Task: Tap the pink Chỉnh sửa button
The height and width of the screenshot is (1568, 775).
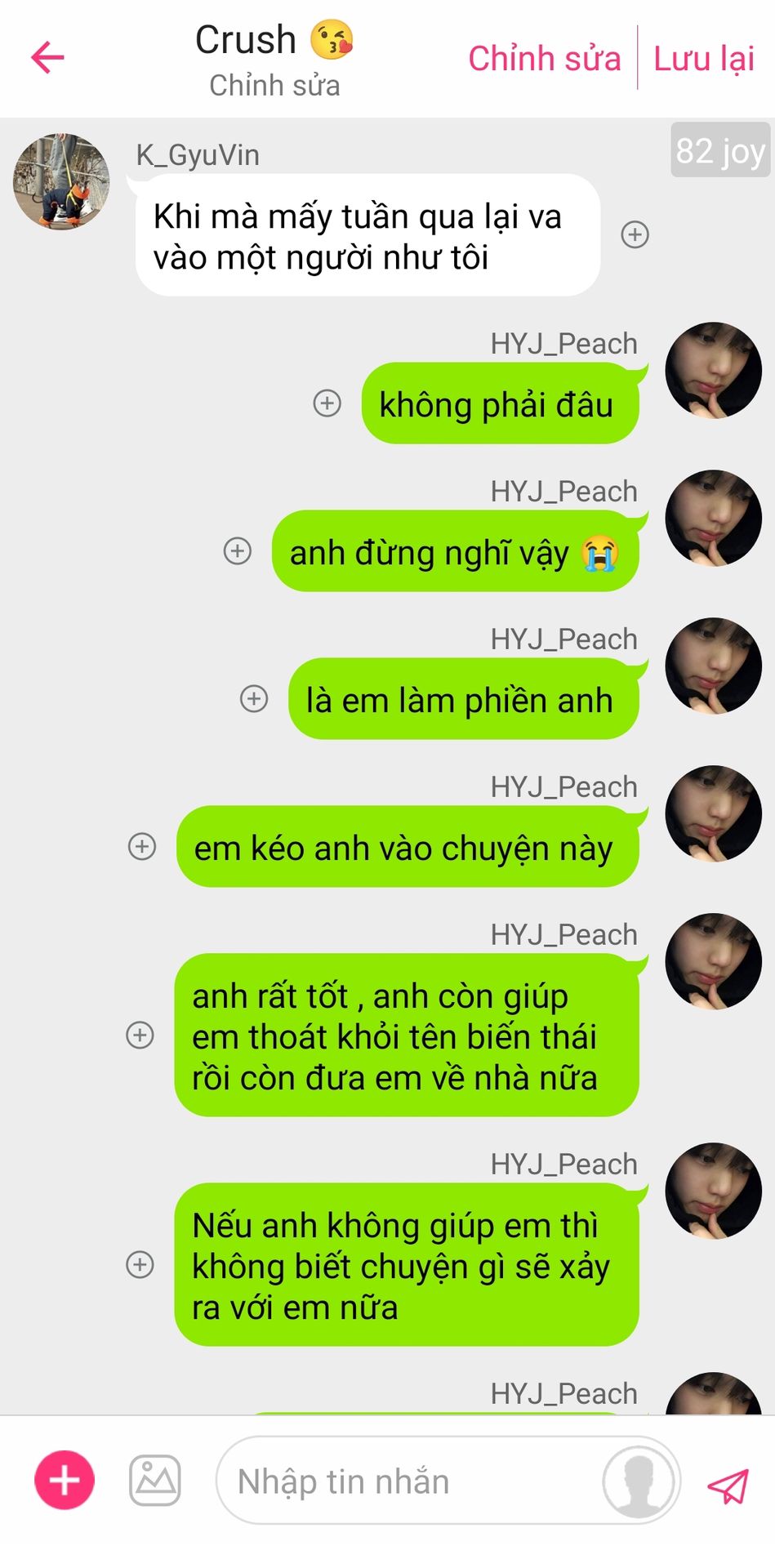Action: point(544,59)
